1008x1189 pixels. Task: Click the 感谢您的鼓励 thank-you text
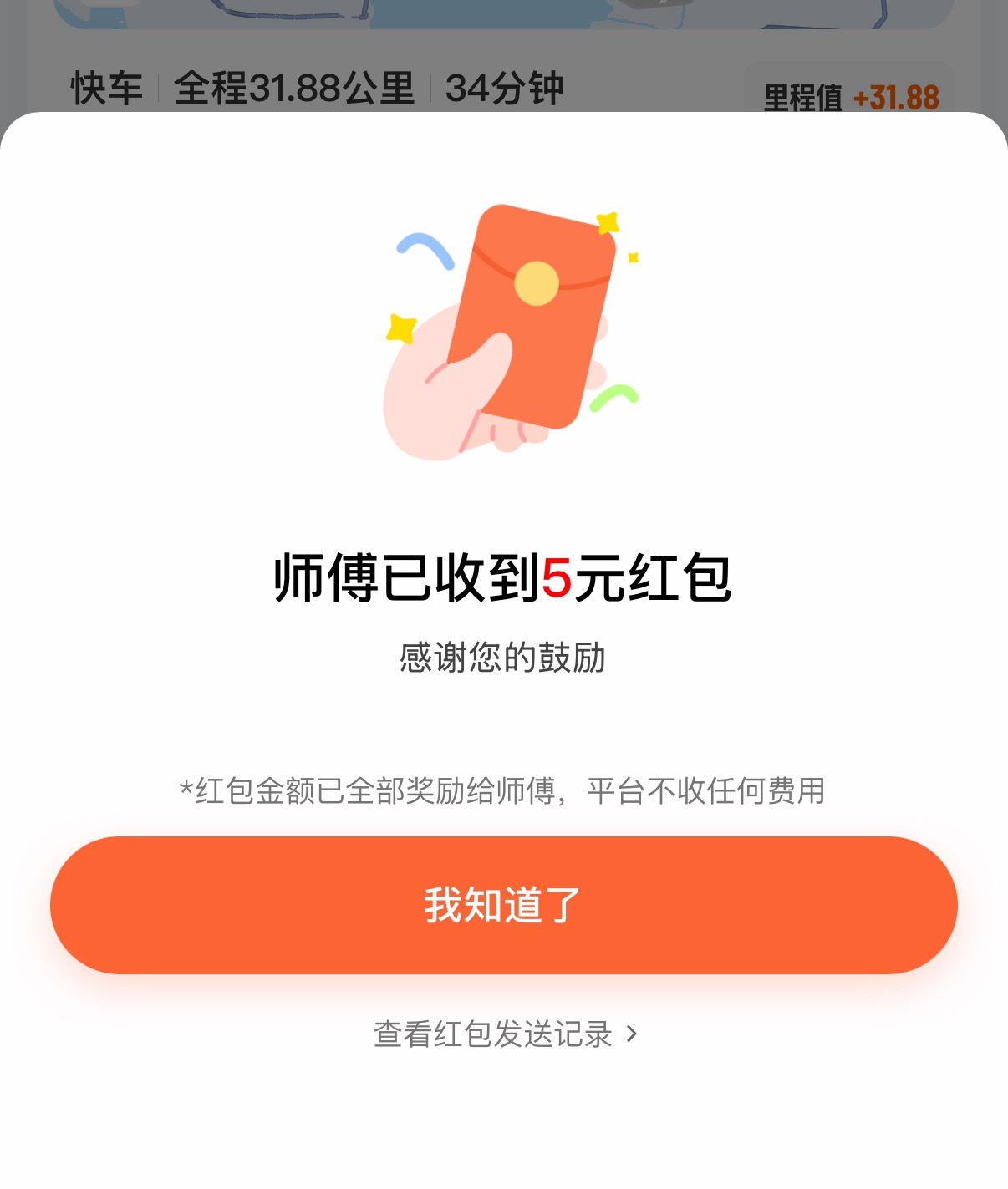click(x=504, y=658)
